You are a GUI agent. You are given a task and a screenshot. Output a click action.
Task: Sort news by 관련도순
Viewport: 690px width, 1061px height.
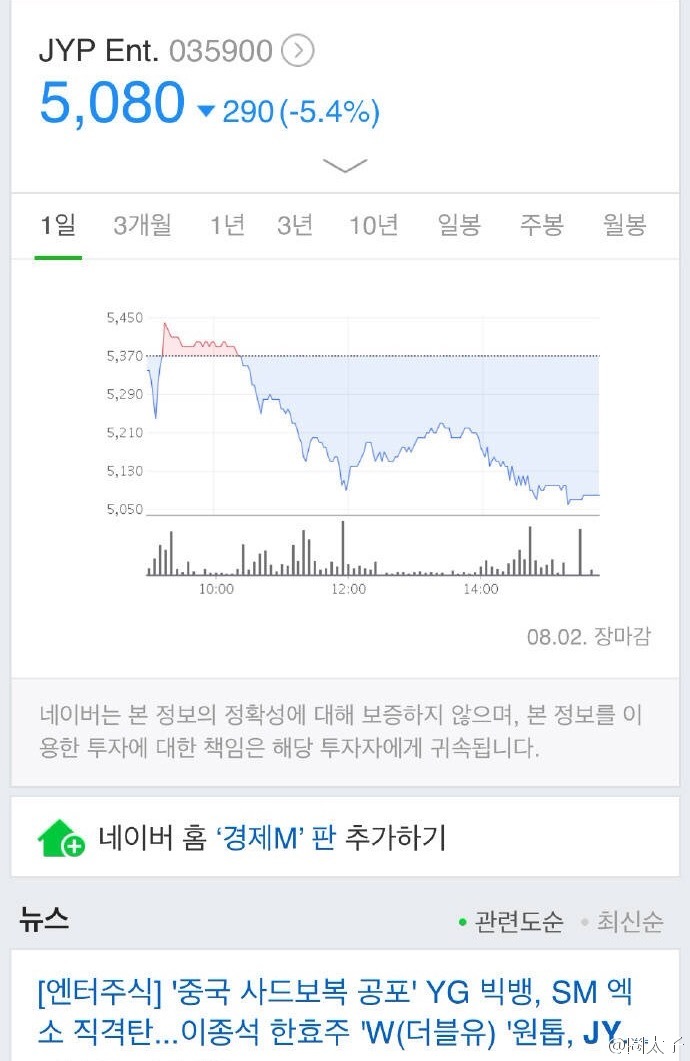517,921
